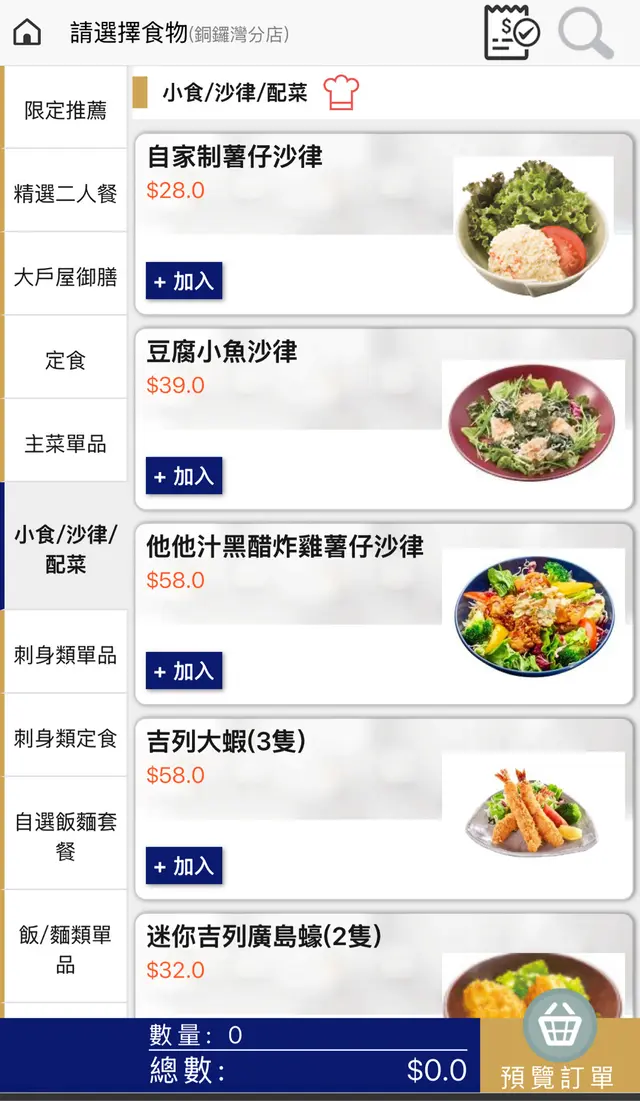Open the search magnifier
The image size is (640, 1101).
pos(585,32)
